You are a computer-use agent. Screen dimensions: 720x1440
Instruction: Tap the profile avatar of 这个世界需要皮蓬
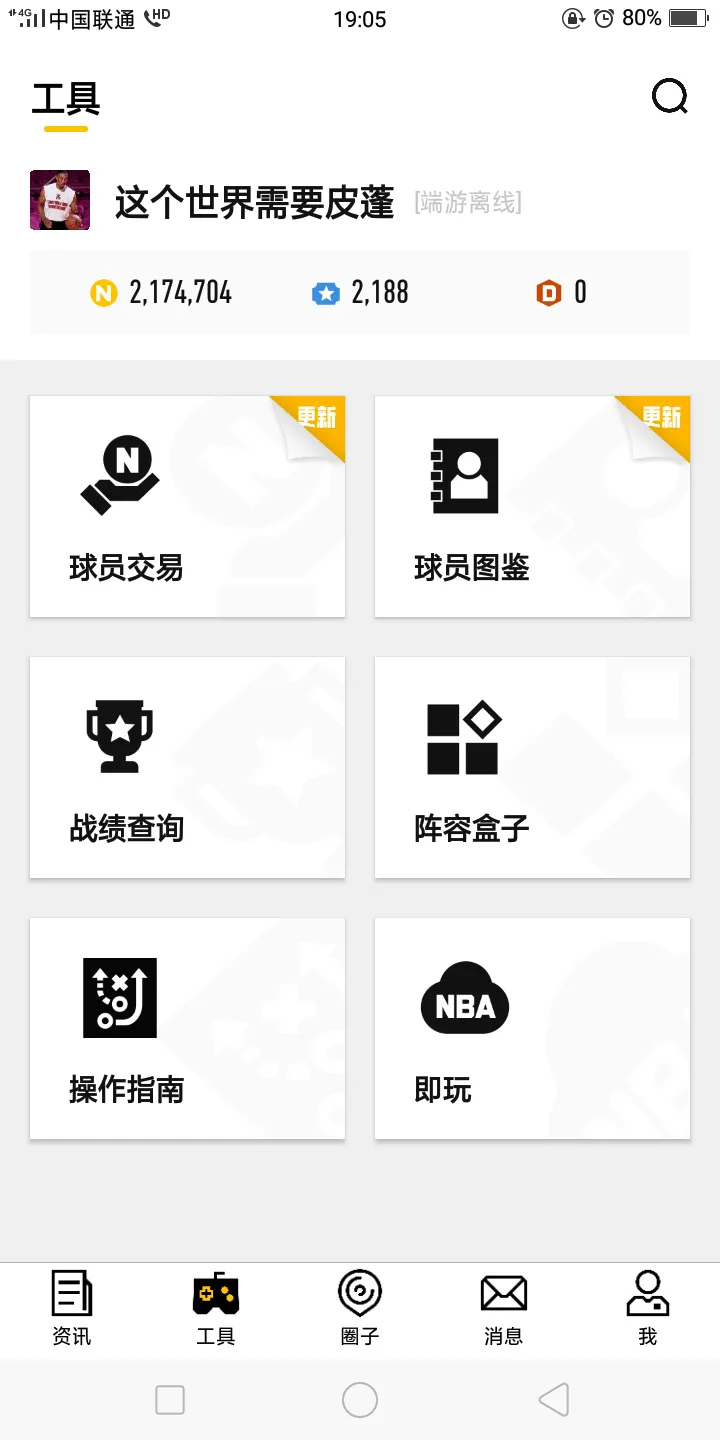60,200
